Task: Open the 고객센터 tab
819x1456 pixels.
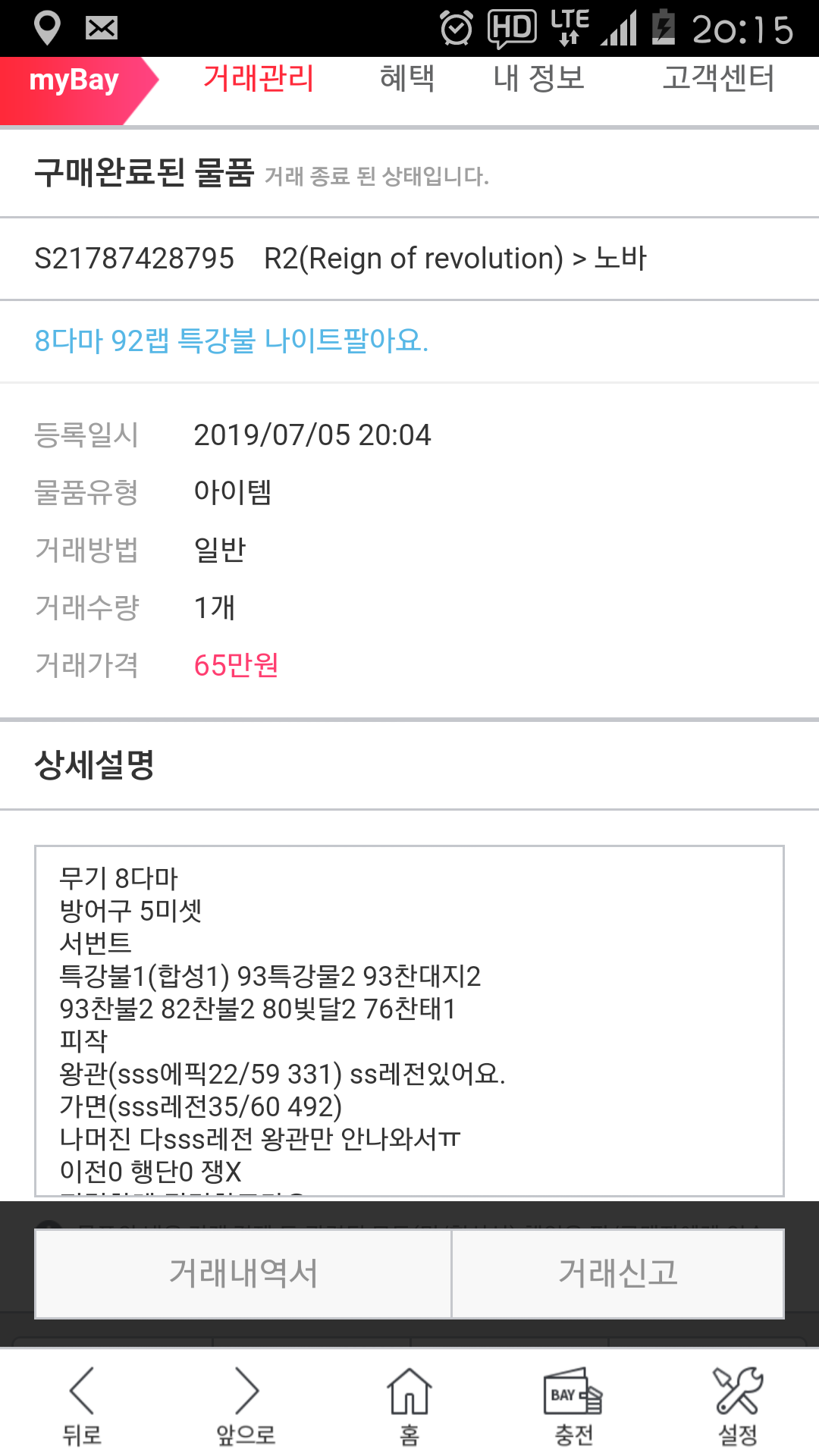Action: point(718,79)
